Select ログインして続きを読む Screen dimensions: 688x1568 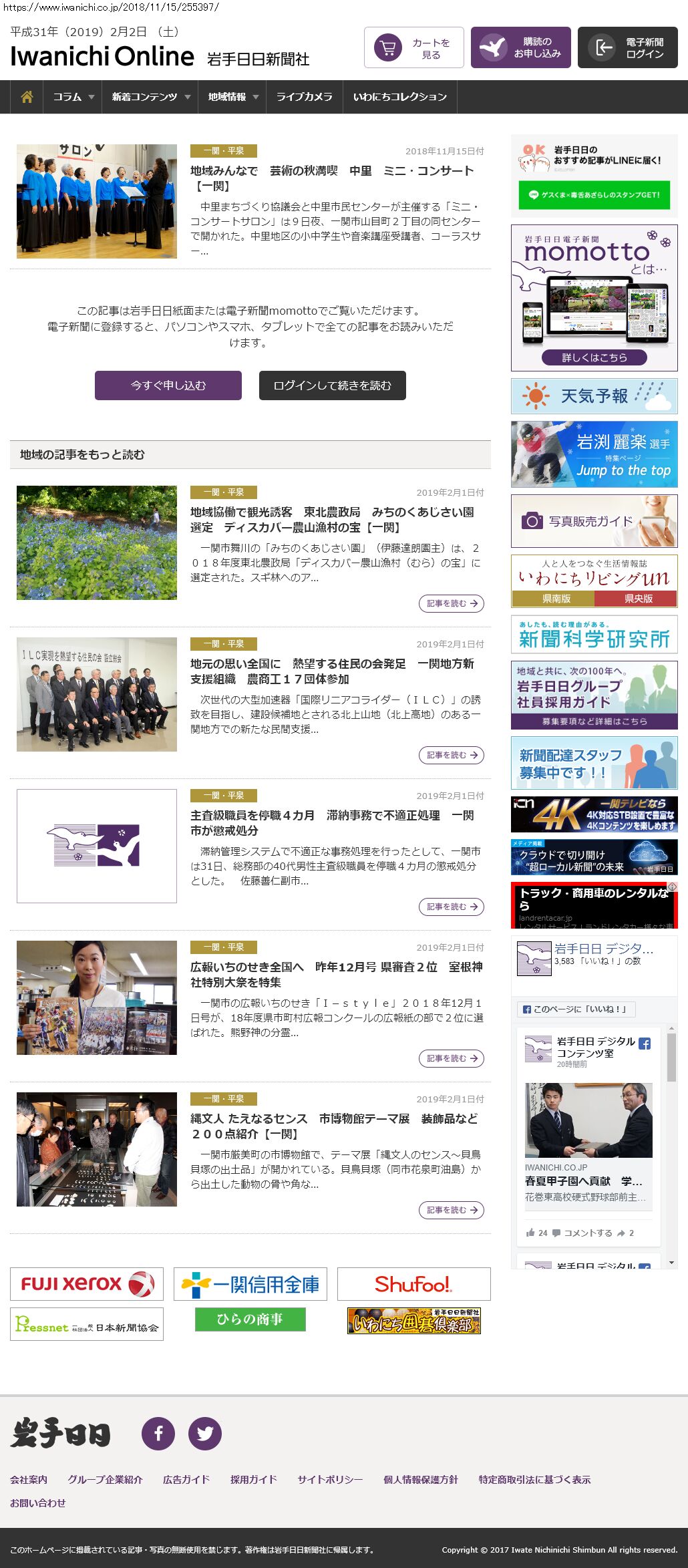[333, 385]
